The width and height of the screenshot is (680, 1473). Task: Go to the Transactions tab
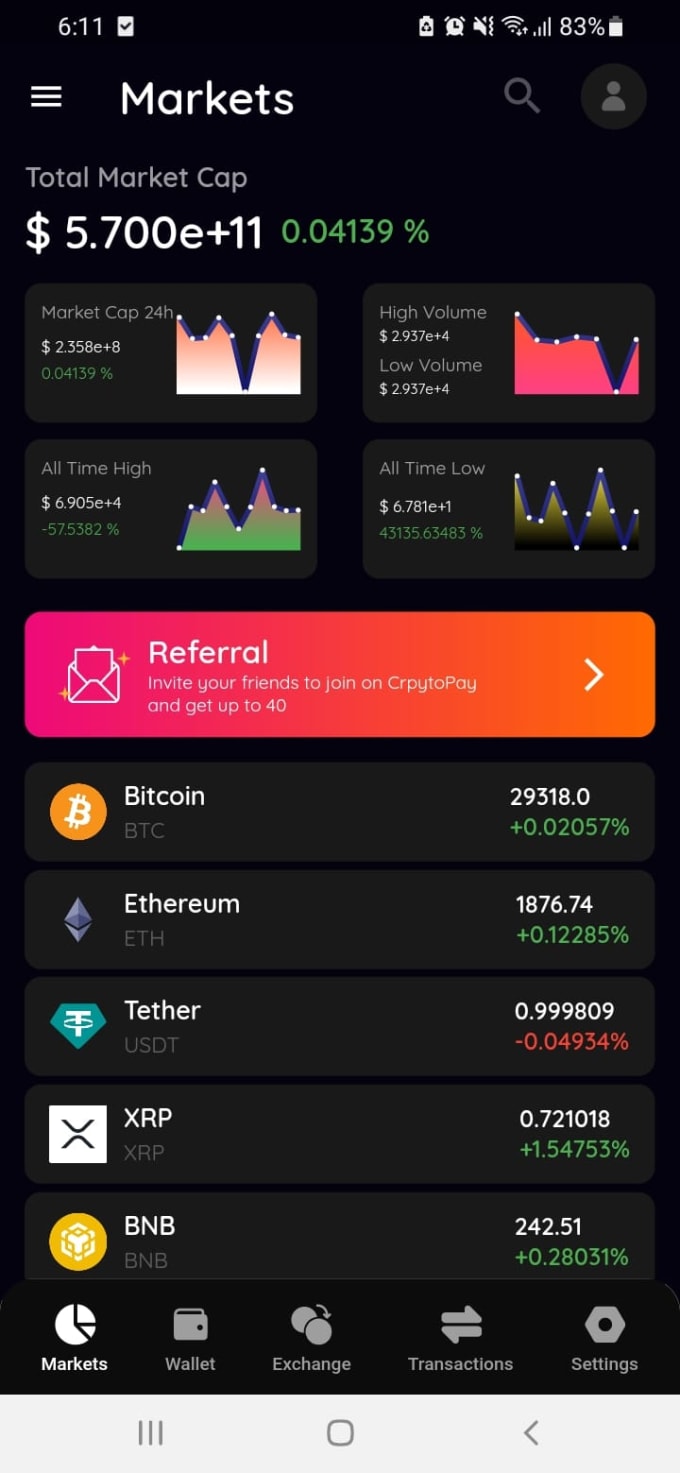tap(460, 1338)
